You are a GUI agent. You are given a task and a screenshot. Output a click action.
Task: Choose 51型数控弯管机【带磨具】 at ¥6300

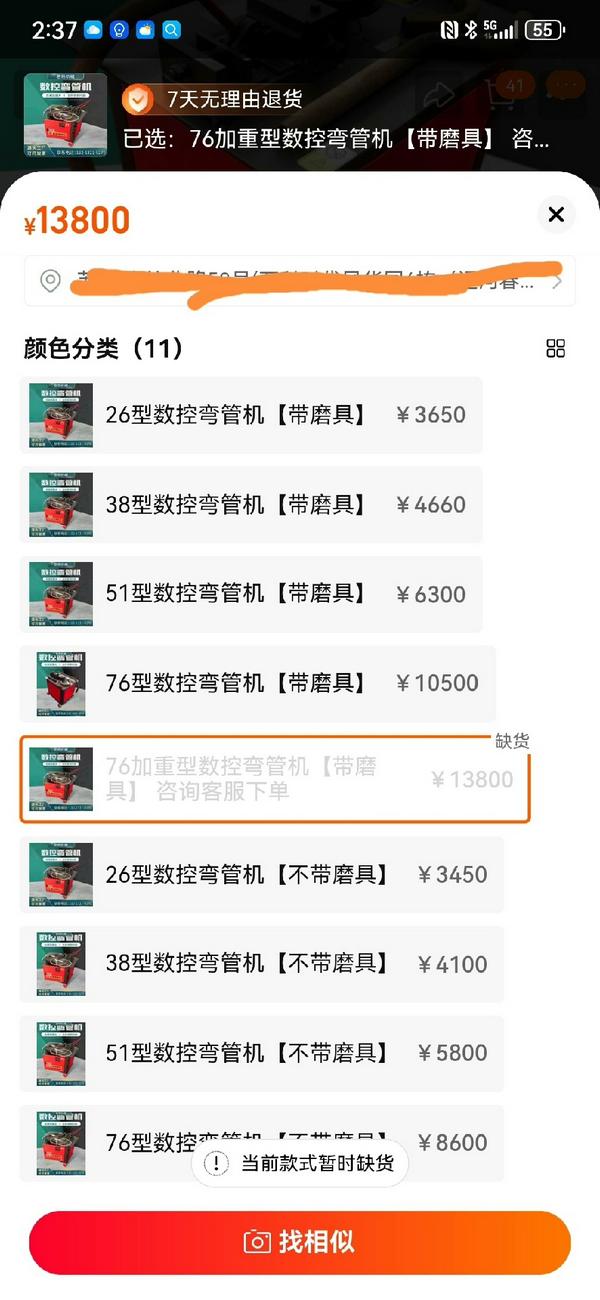[250, 594]
